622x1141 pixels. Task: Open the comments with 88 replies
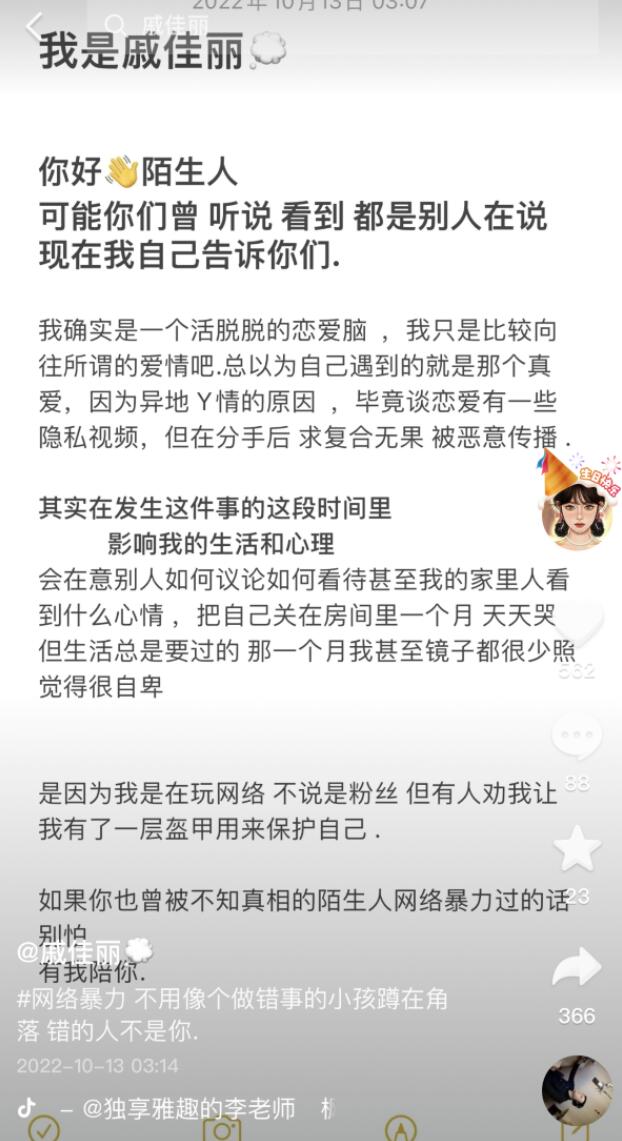577,739
